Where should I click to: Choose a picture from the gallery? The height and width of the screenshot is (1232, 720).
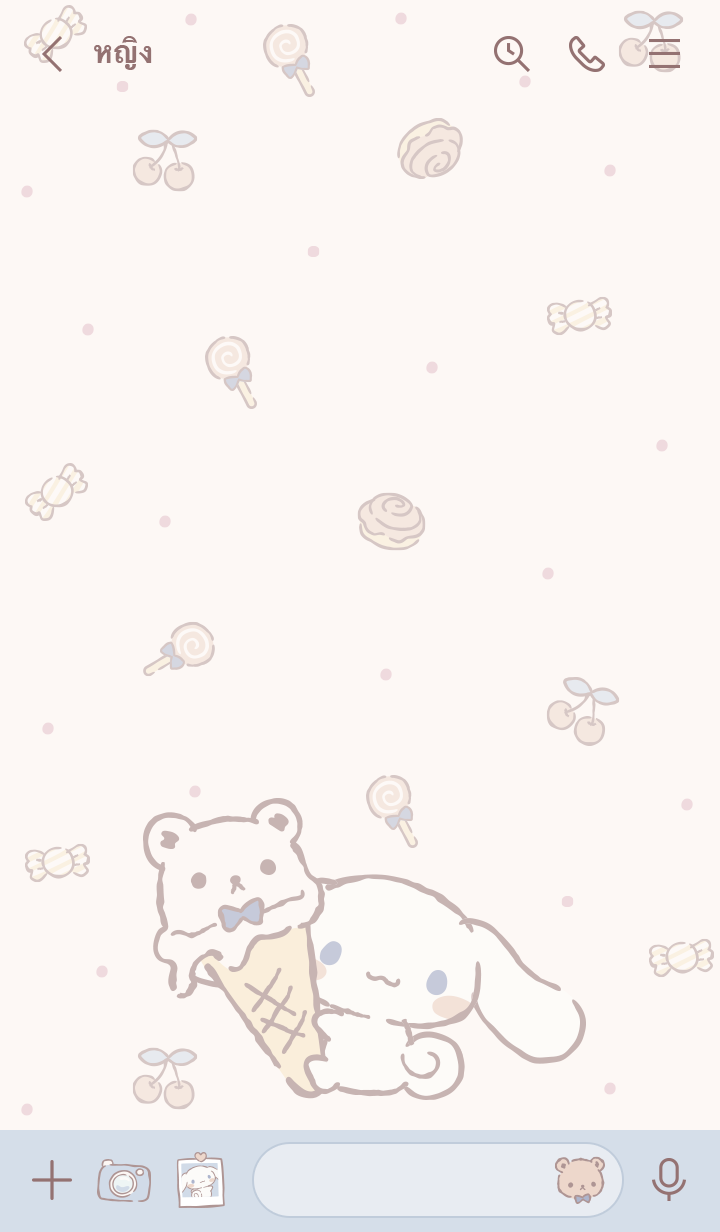pyautogui.click(x=200, y=1181)
